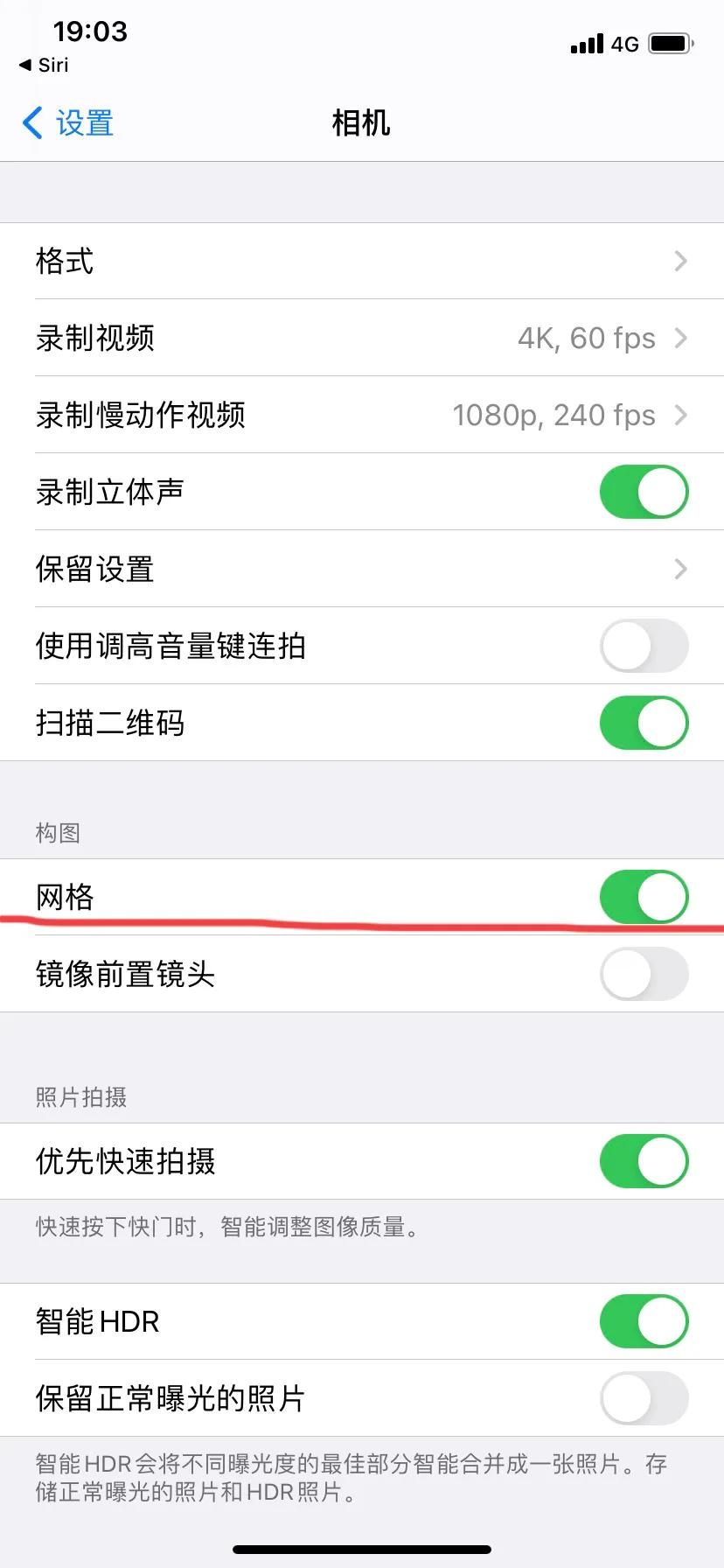Return to Siri via status bar link

pos(44,65)
